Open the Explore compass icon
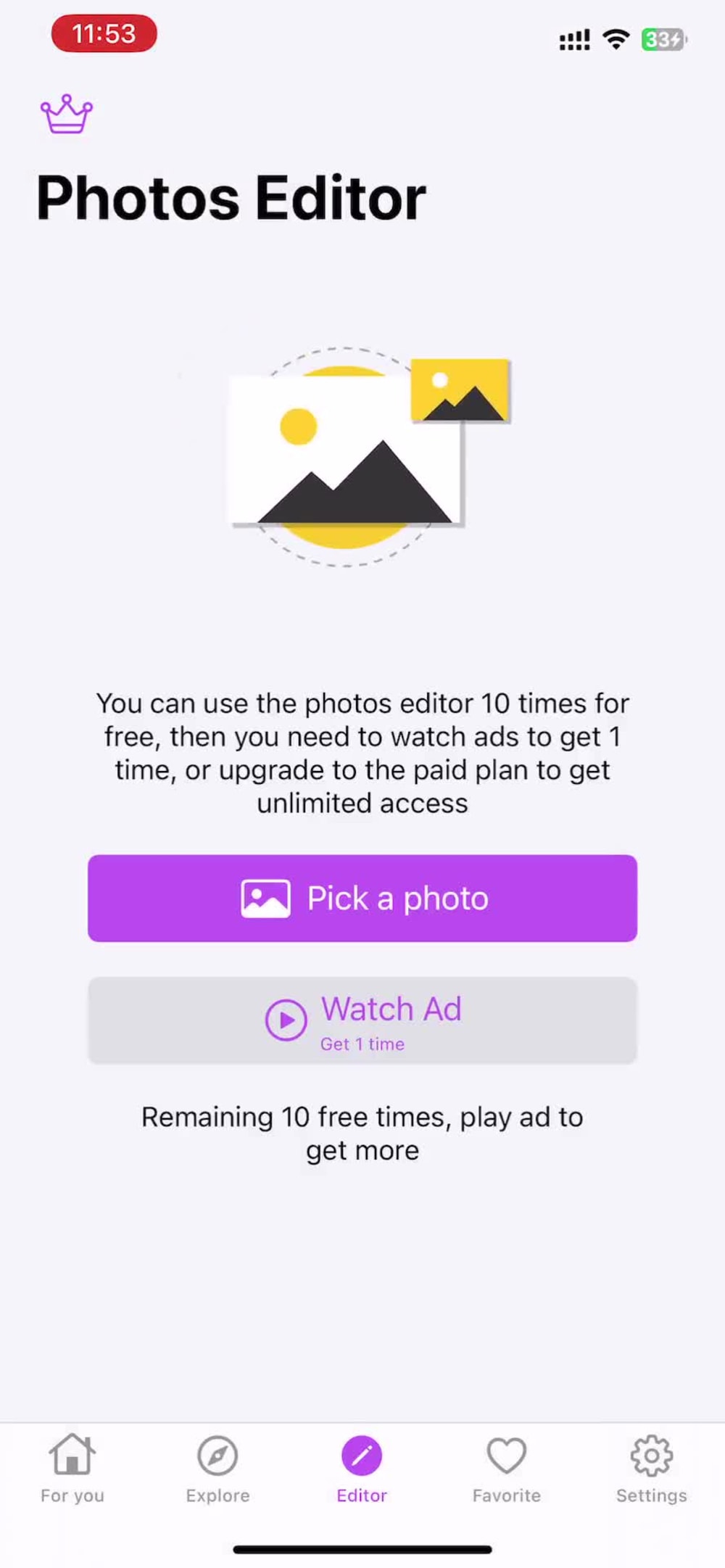Image resolution: width=725 pixels, height=1568 pixels. pos(217,1456)
